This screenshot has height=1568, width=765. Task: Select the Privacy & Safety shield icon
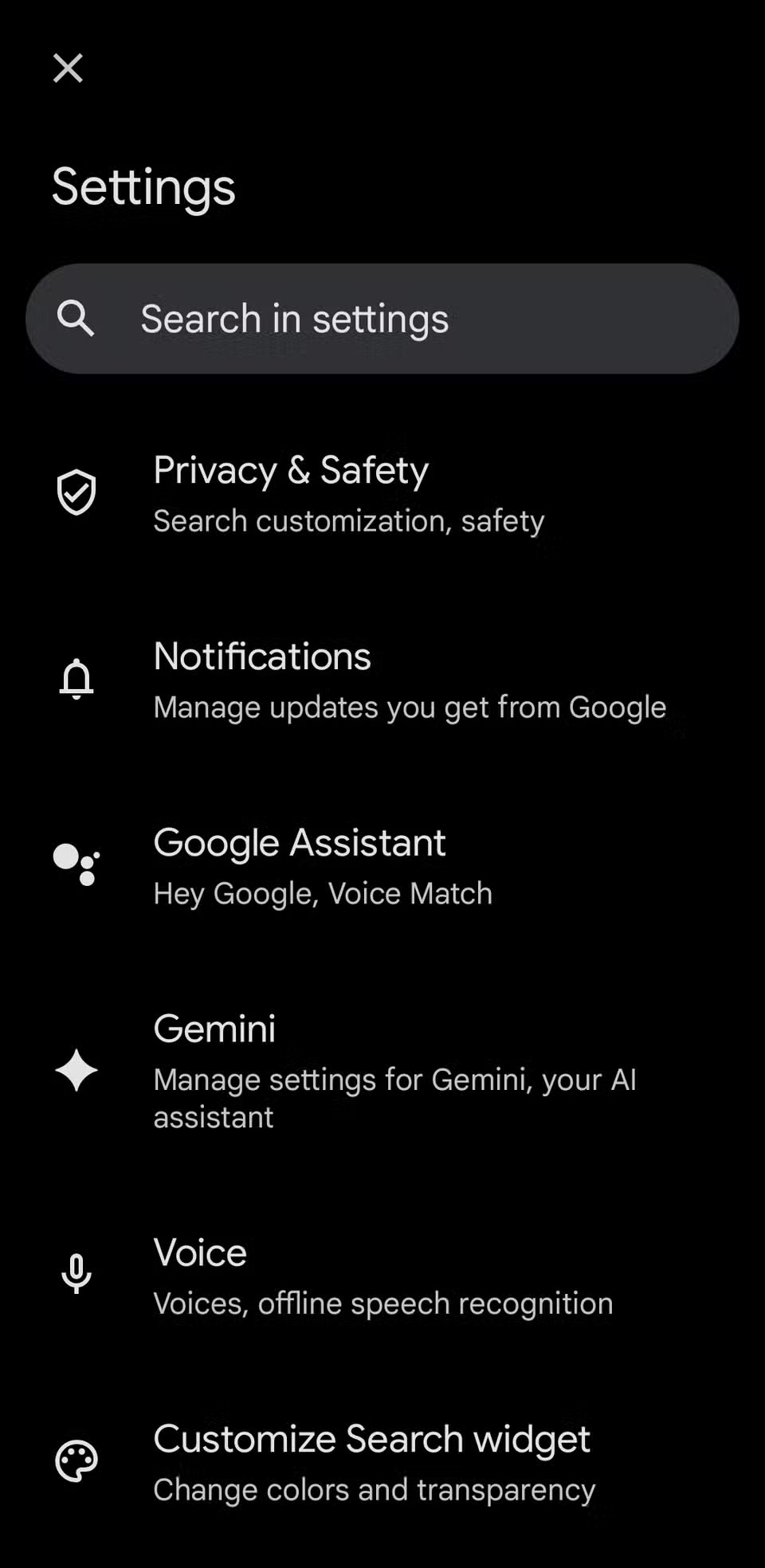tap(76, 492)
